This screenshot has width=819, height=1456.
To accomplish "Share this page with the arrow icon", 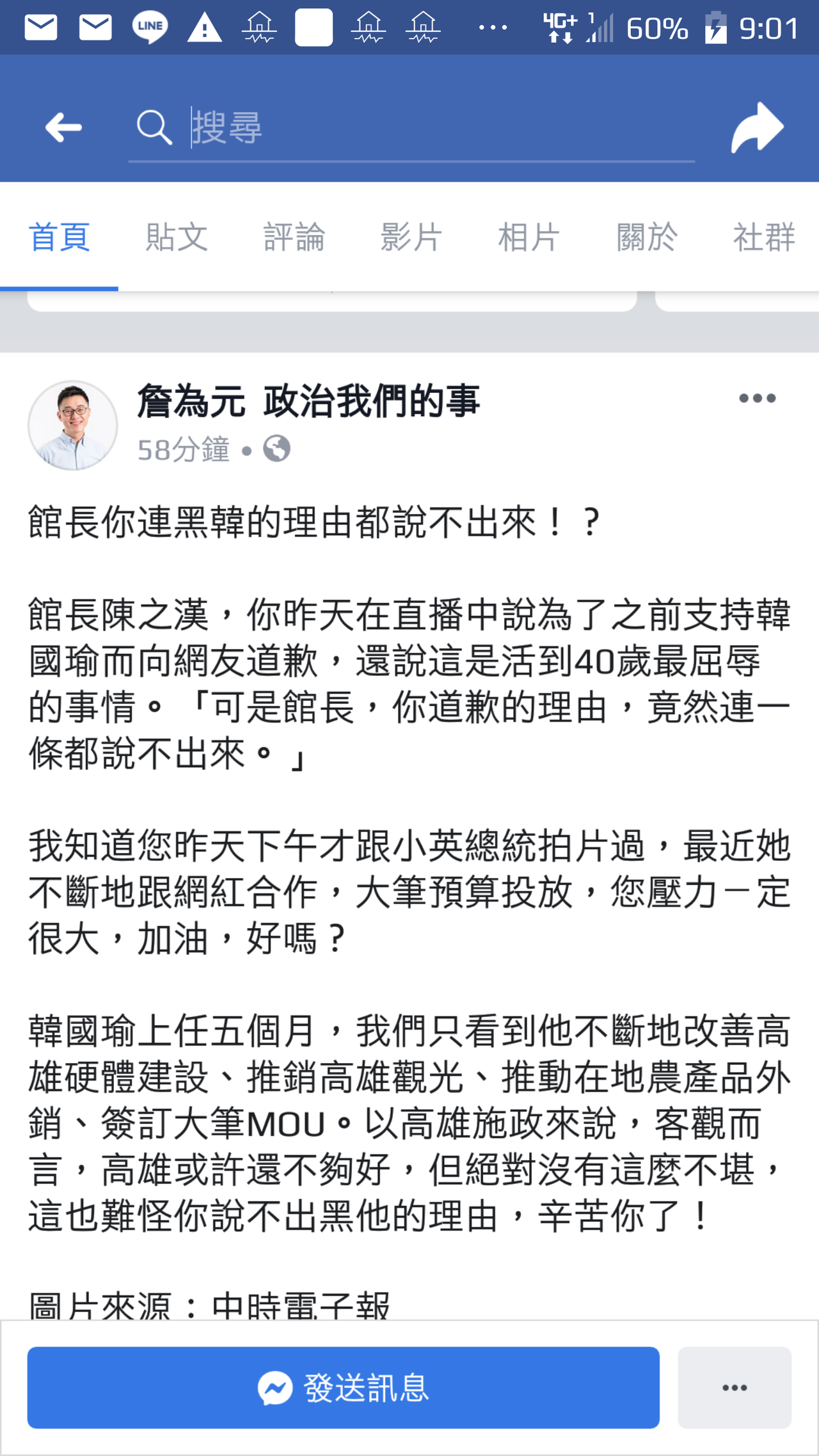I will point(757,127).
